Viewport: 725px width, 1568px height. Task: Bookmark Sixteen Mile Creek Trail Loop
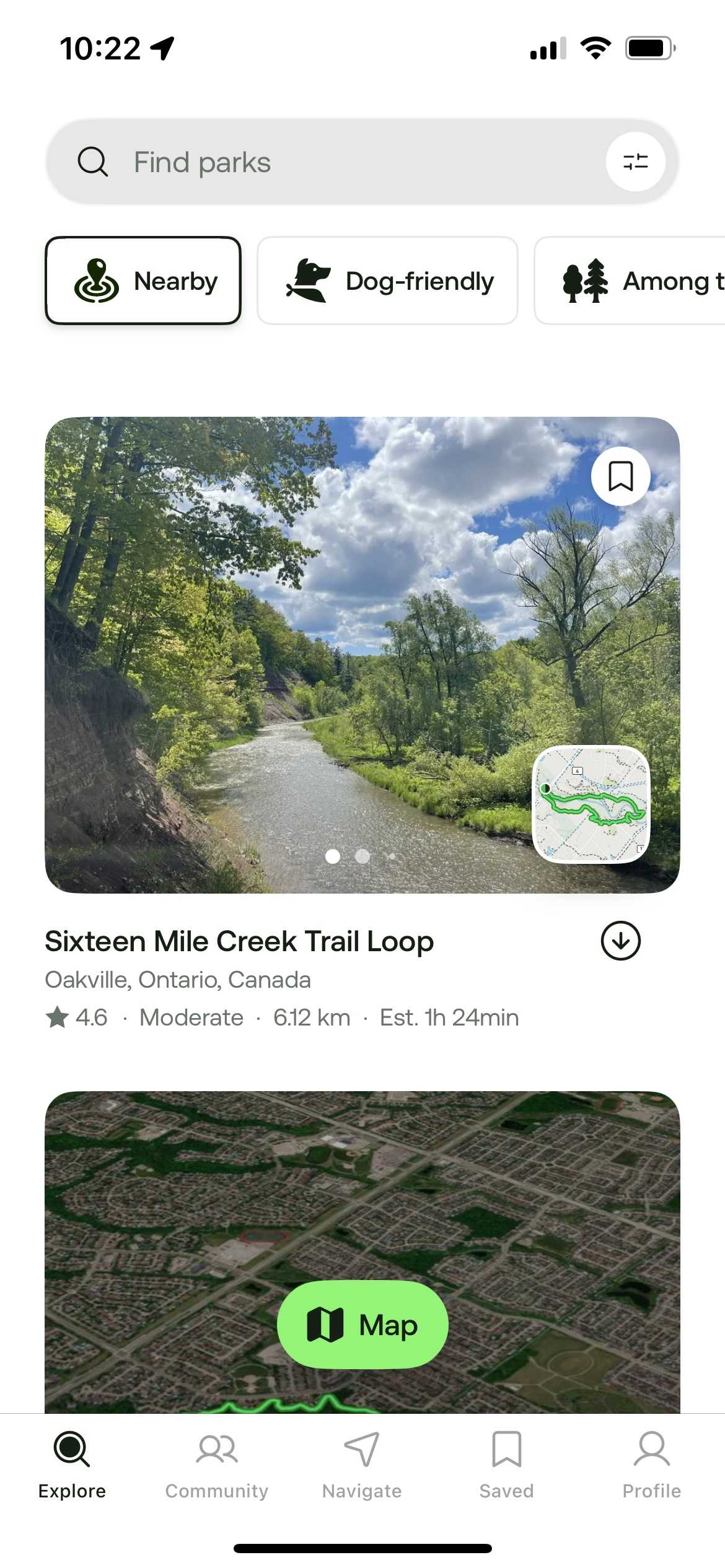pos(620,476)
